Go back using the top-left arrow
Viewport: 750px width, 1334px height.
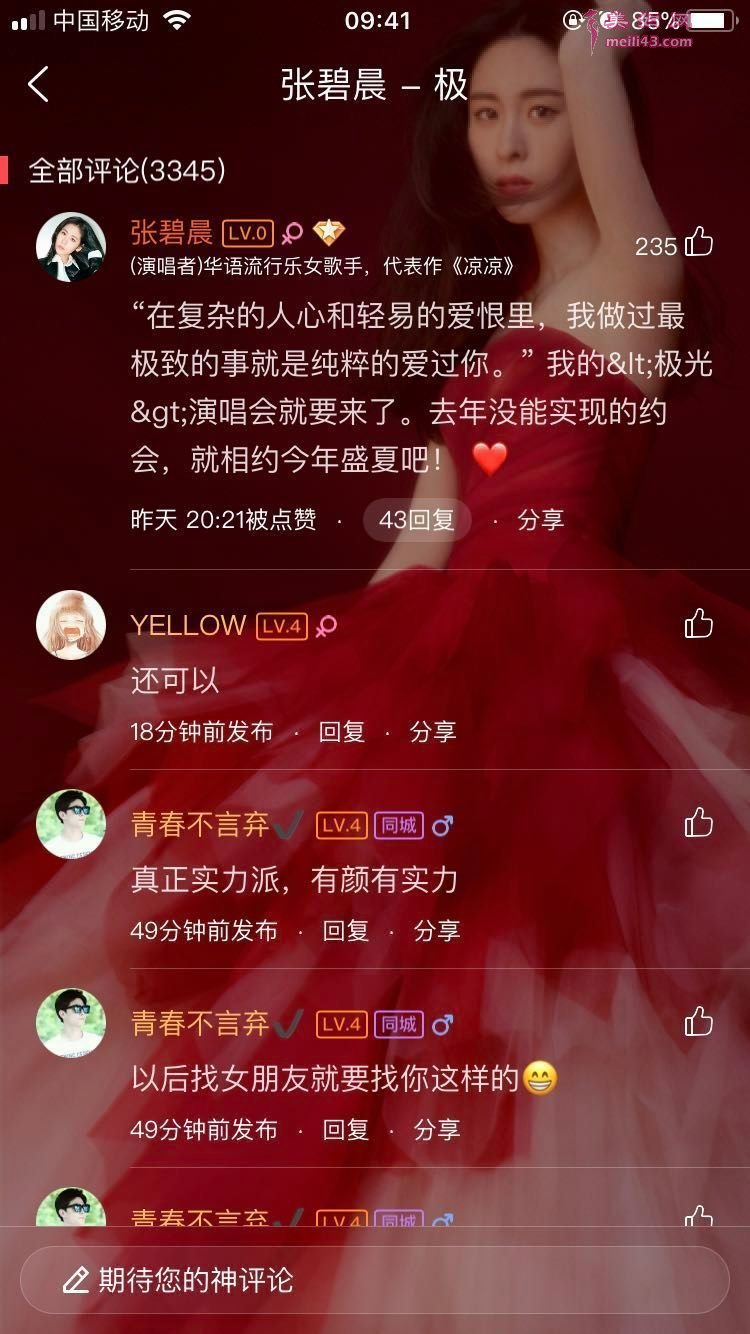pyautogui.click(x=38, y=85)
